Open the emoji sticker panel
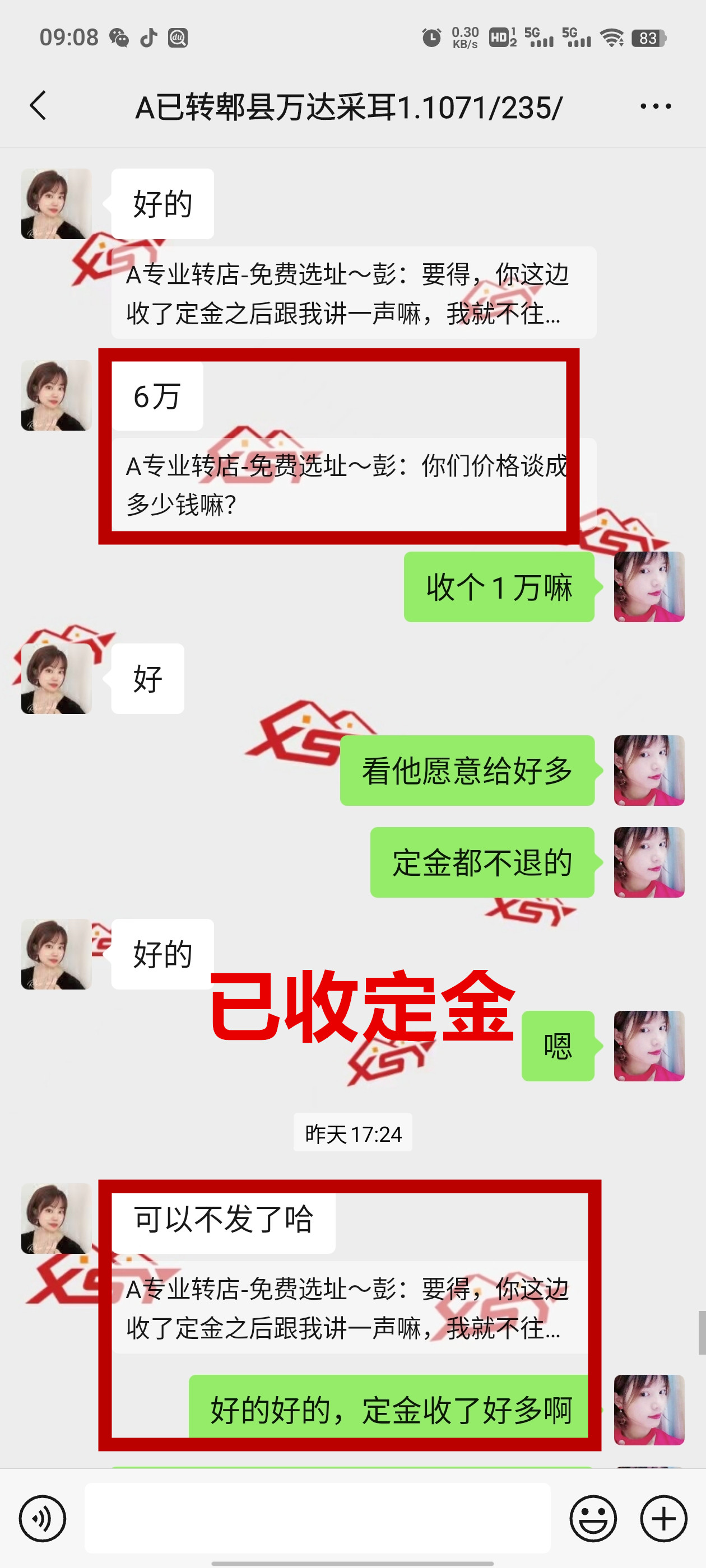Screen dimensions: 706x1568 593,1518
